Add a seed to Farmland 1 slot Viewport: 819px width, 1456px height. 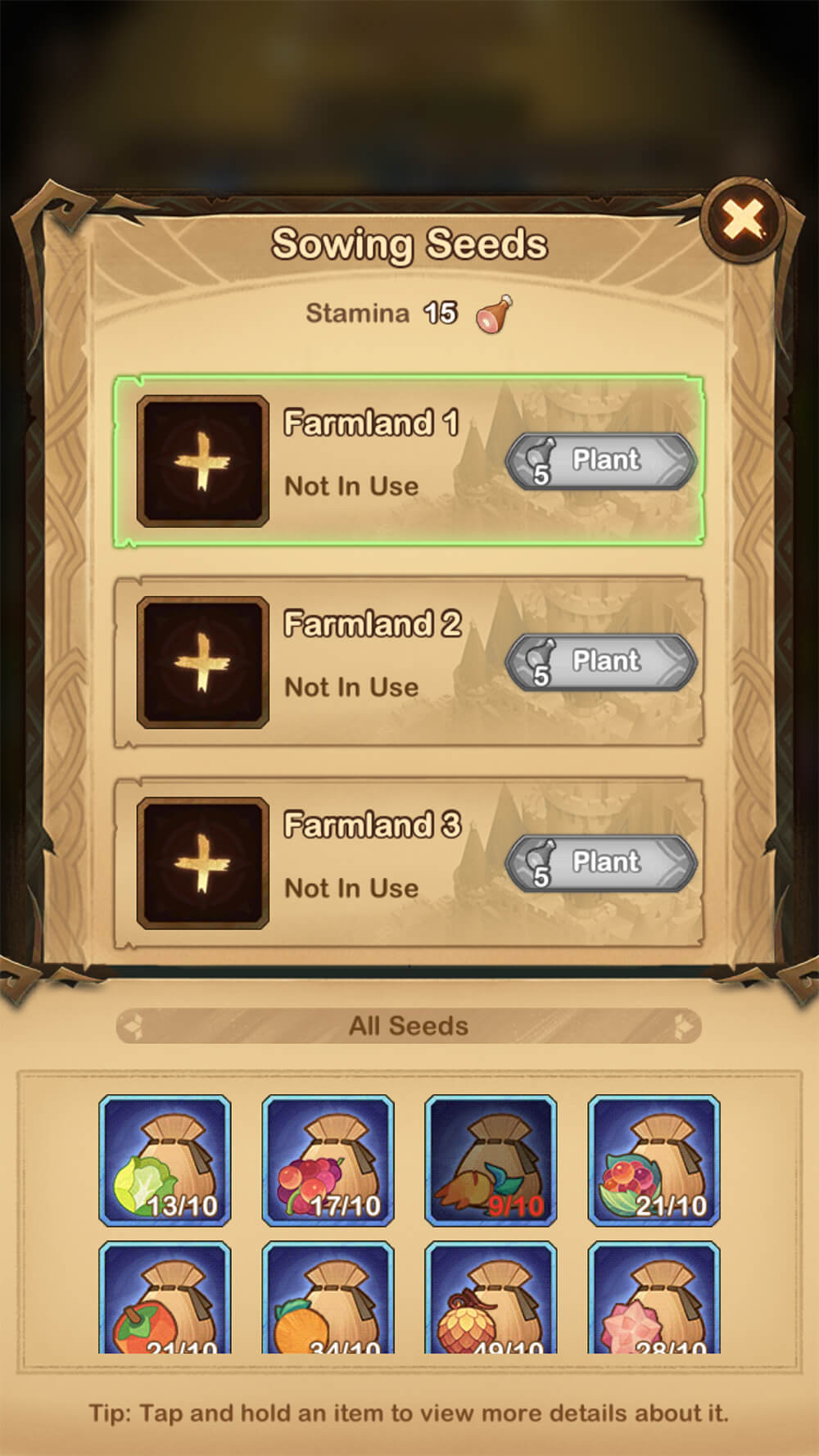pos(203,461)
